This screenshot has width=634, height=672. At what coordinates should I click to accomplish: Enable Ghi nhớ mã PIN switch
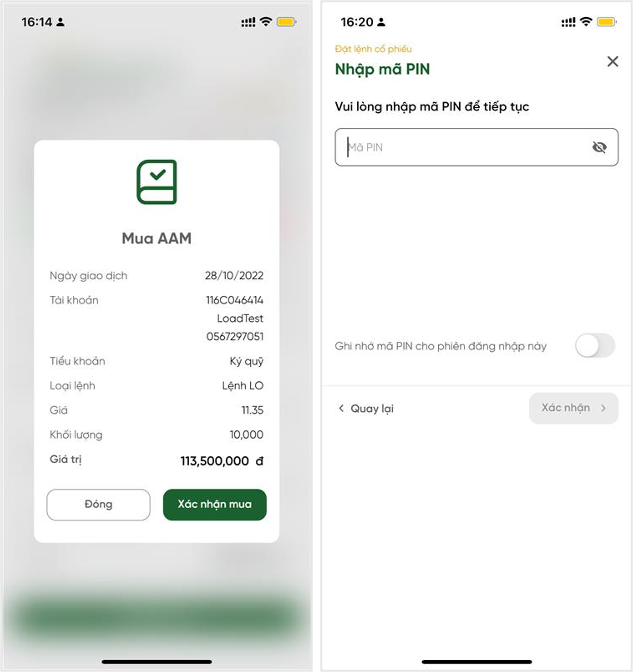click(594, 346)
